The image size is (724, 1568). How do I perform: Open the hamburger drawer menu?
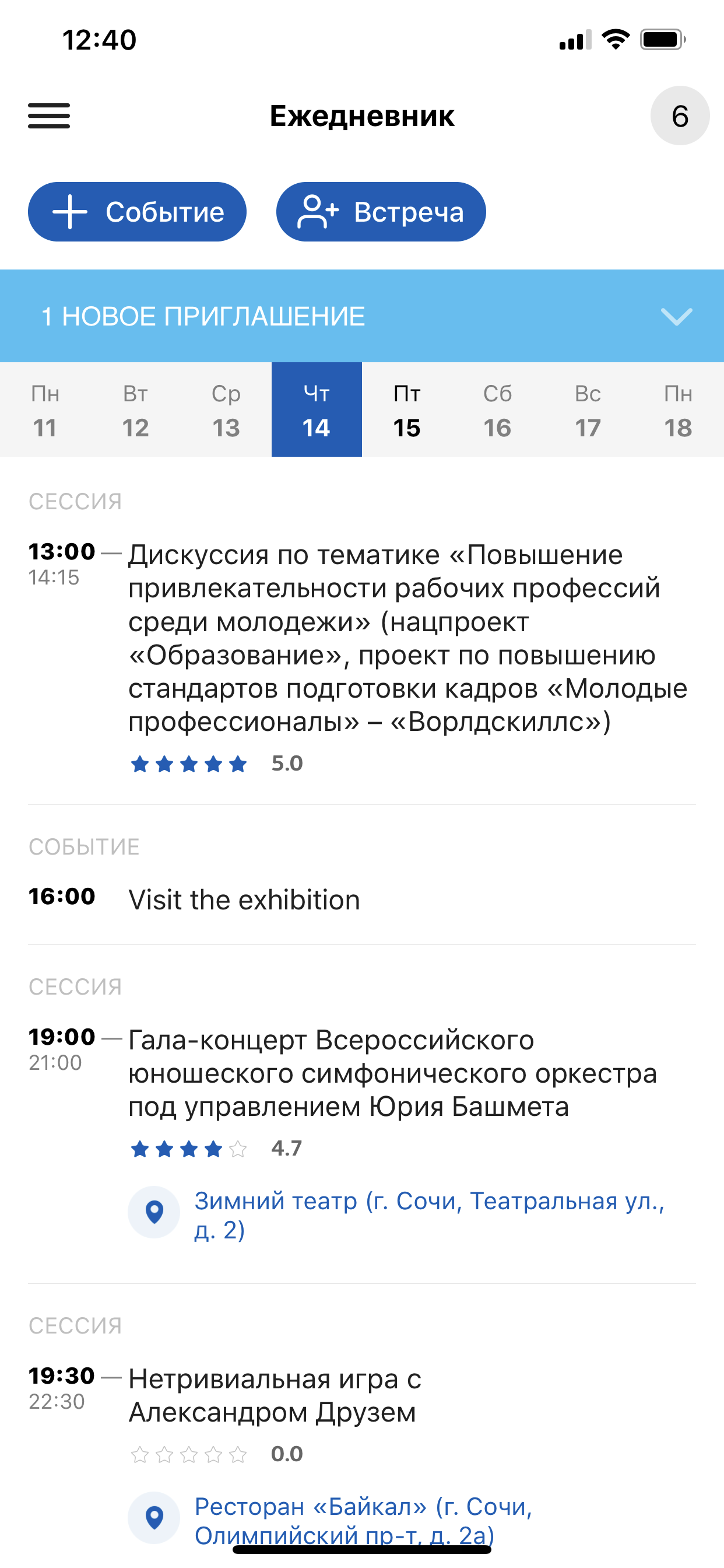pos(48,116)
